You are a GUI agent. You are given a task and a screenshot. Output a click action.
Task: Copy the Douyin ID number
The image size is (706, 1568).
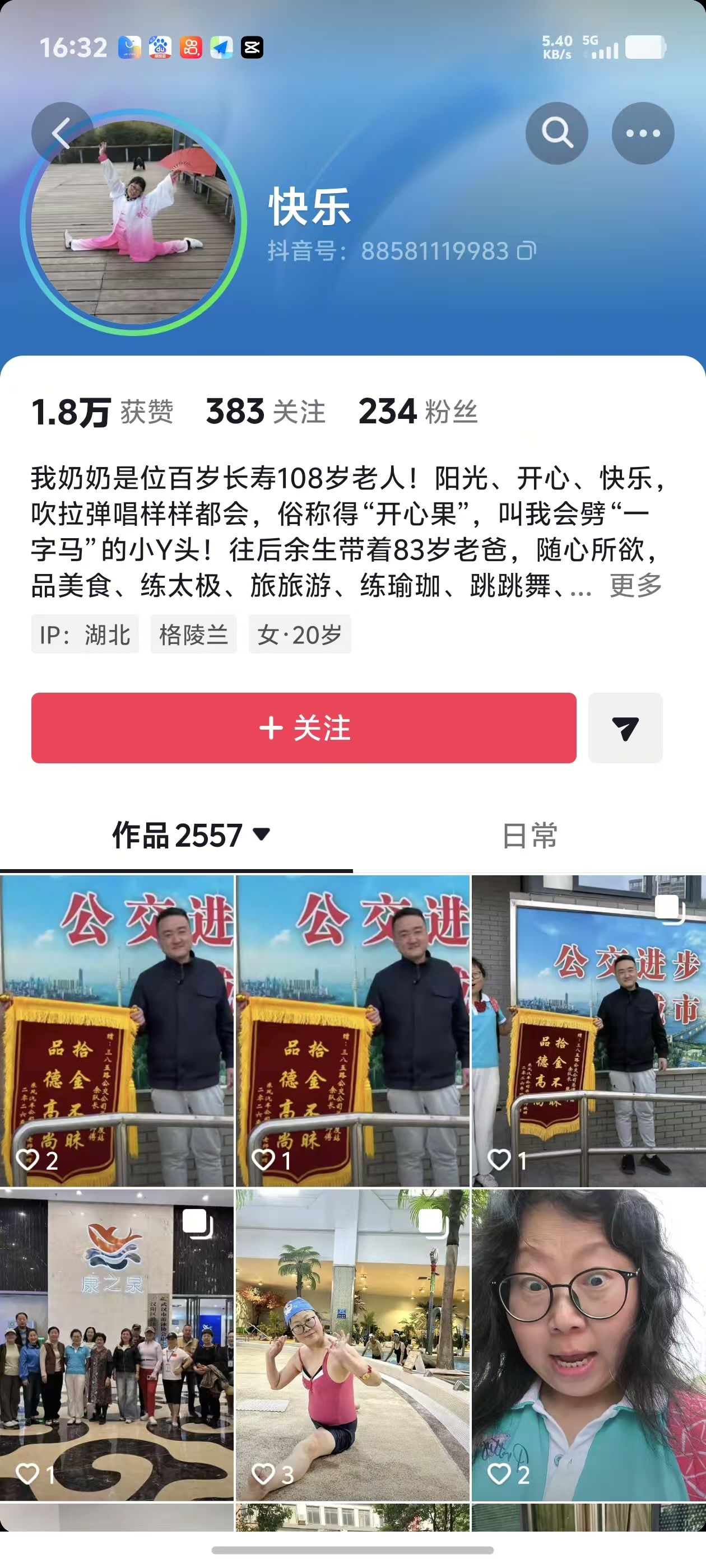(x=526, y=251)
